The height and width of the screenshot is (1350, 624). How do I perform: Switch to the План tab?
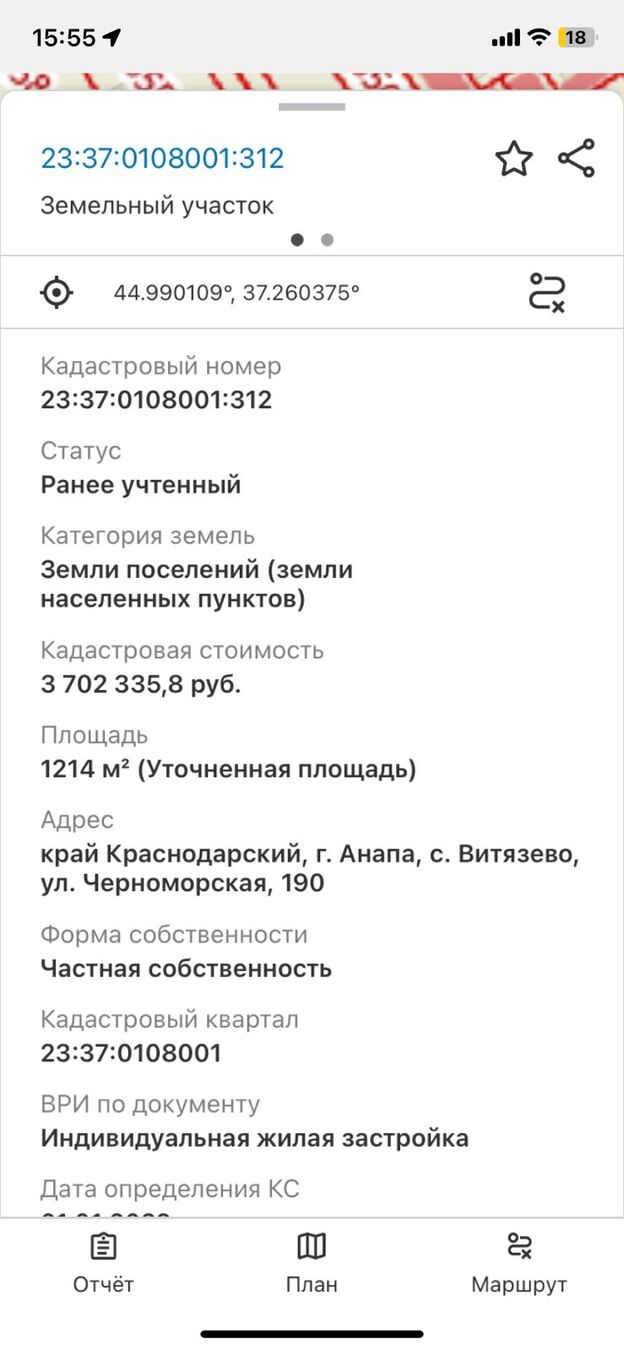(x=312, y=1263)
